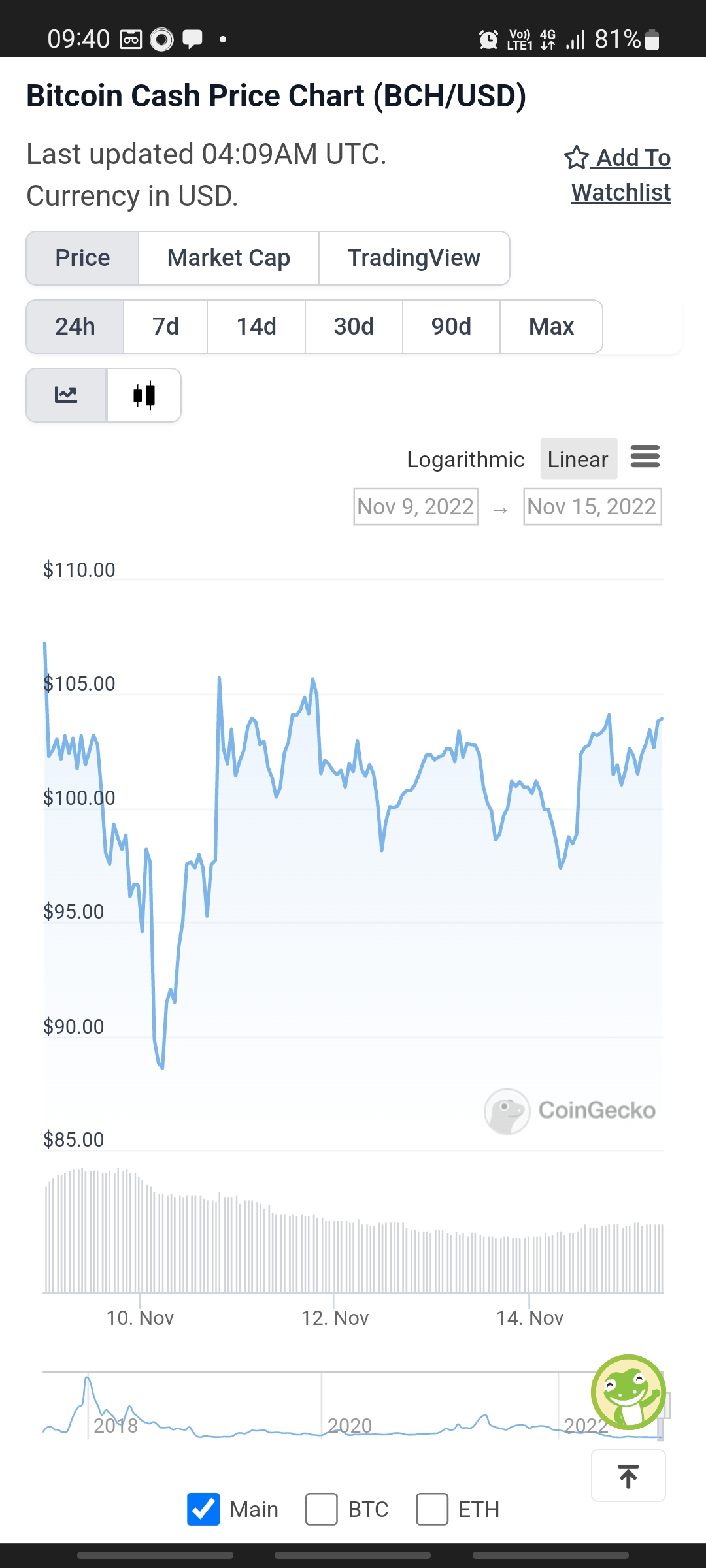View the Max price history

point(551,327)
